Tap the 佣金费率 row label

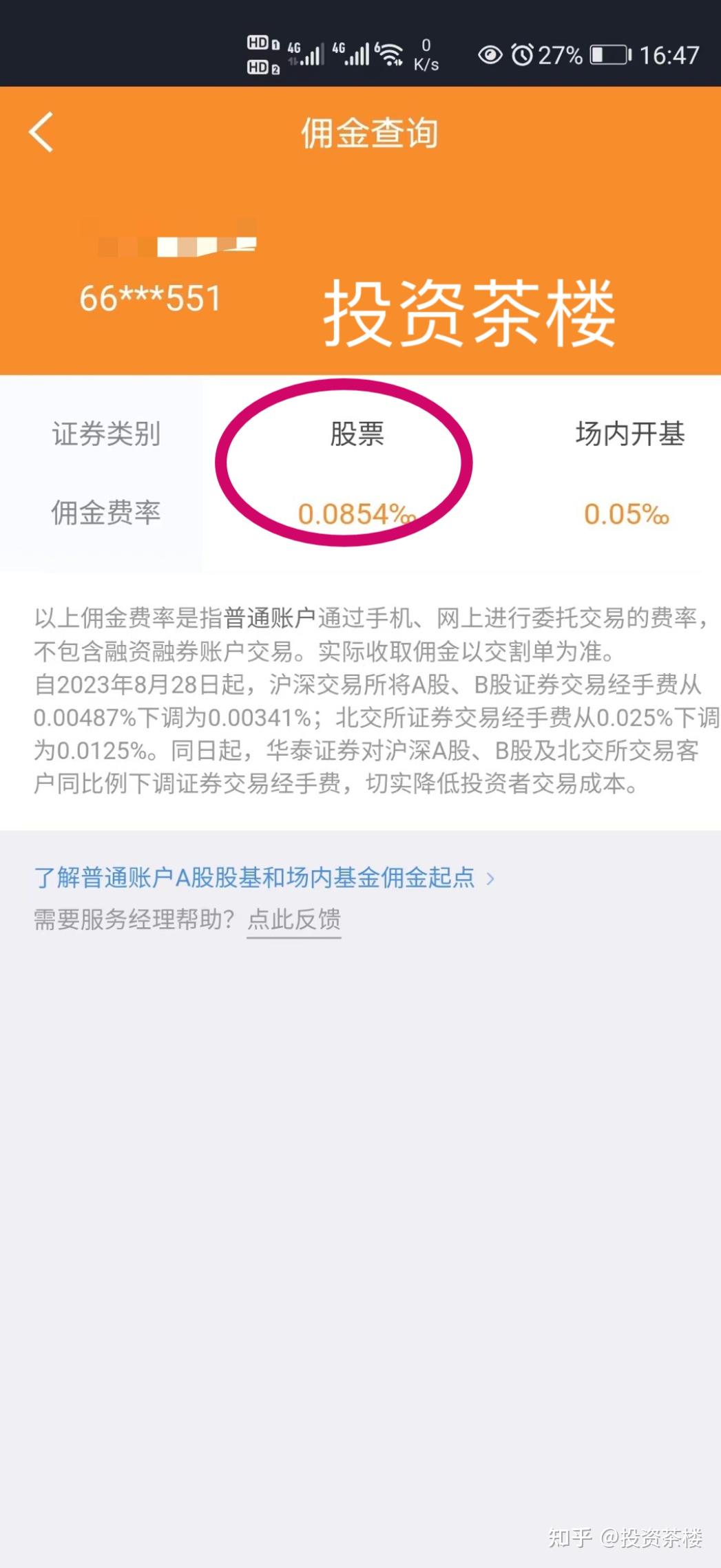[x=106, y=513]
